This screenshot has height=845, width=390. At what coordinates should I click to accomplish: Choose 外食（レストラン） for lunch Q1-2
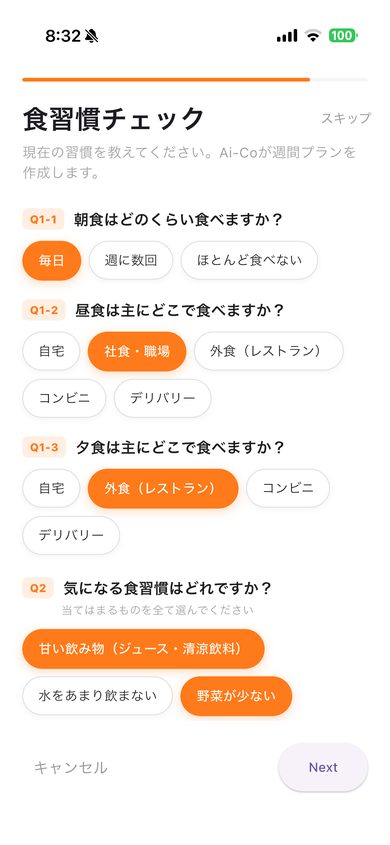click(269, 351)
